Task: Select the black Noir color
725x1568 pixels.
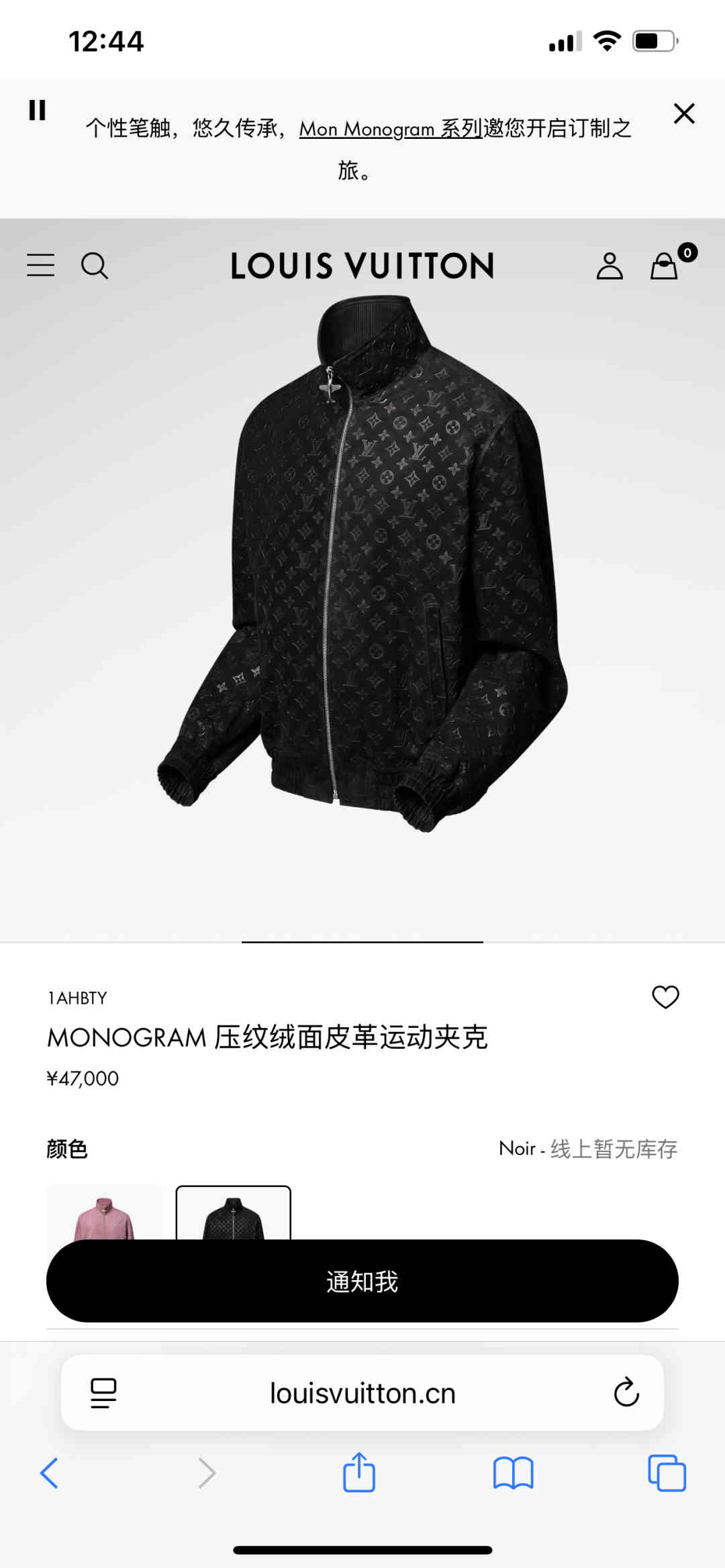Action: [x=233, y=1213]
